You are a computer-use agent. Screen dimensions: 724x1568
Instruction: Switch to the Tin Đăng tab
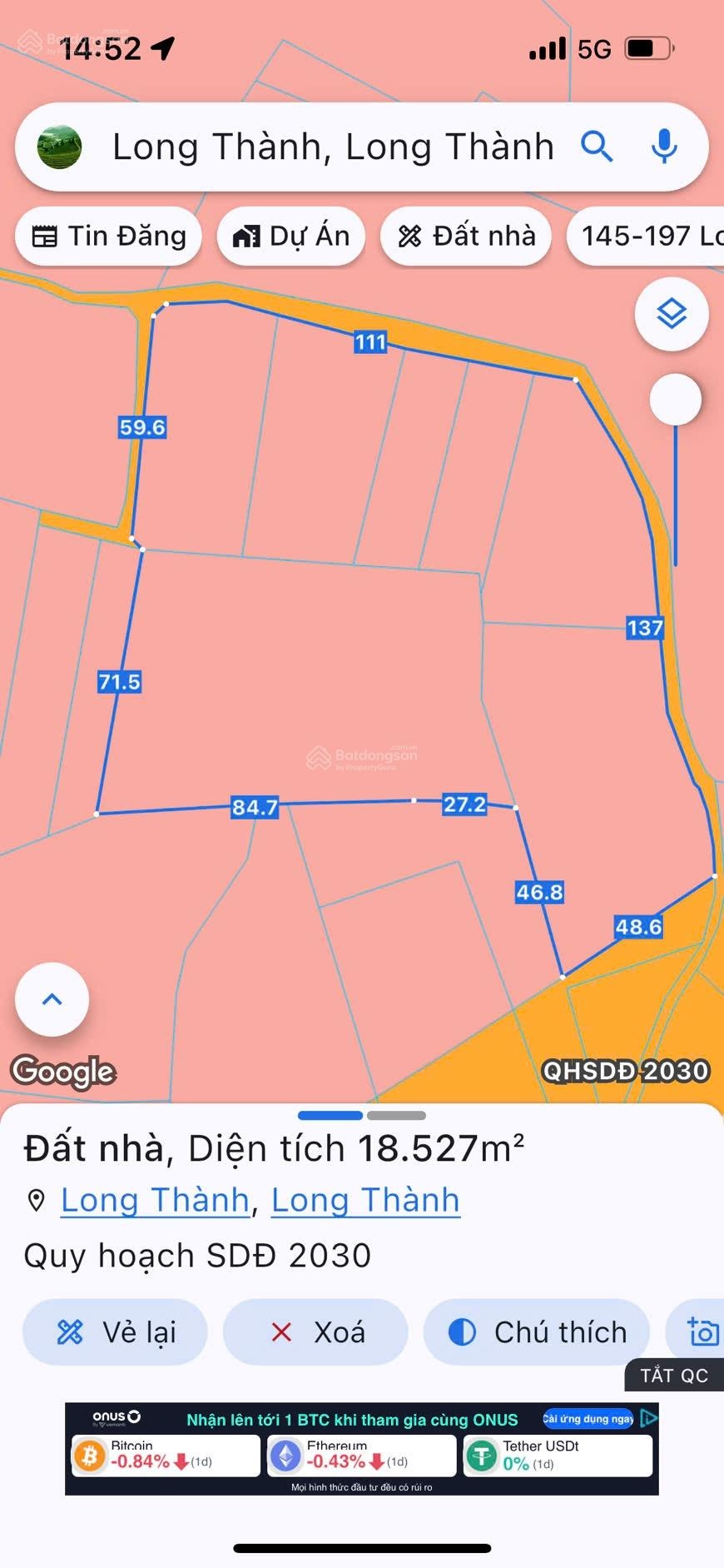point(107,236)
